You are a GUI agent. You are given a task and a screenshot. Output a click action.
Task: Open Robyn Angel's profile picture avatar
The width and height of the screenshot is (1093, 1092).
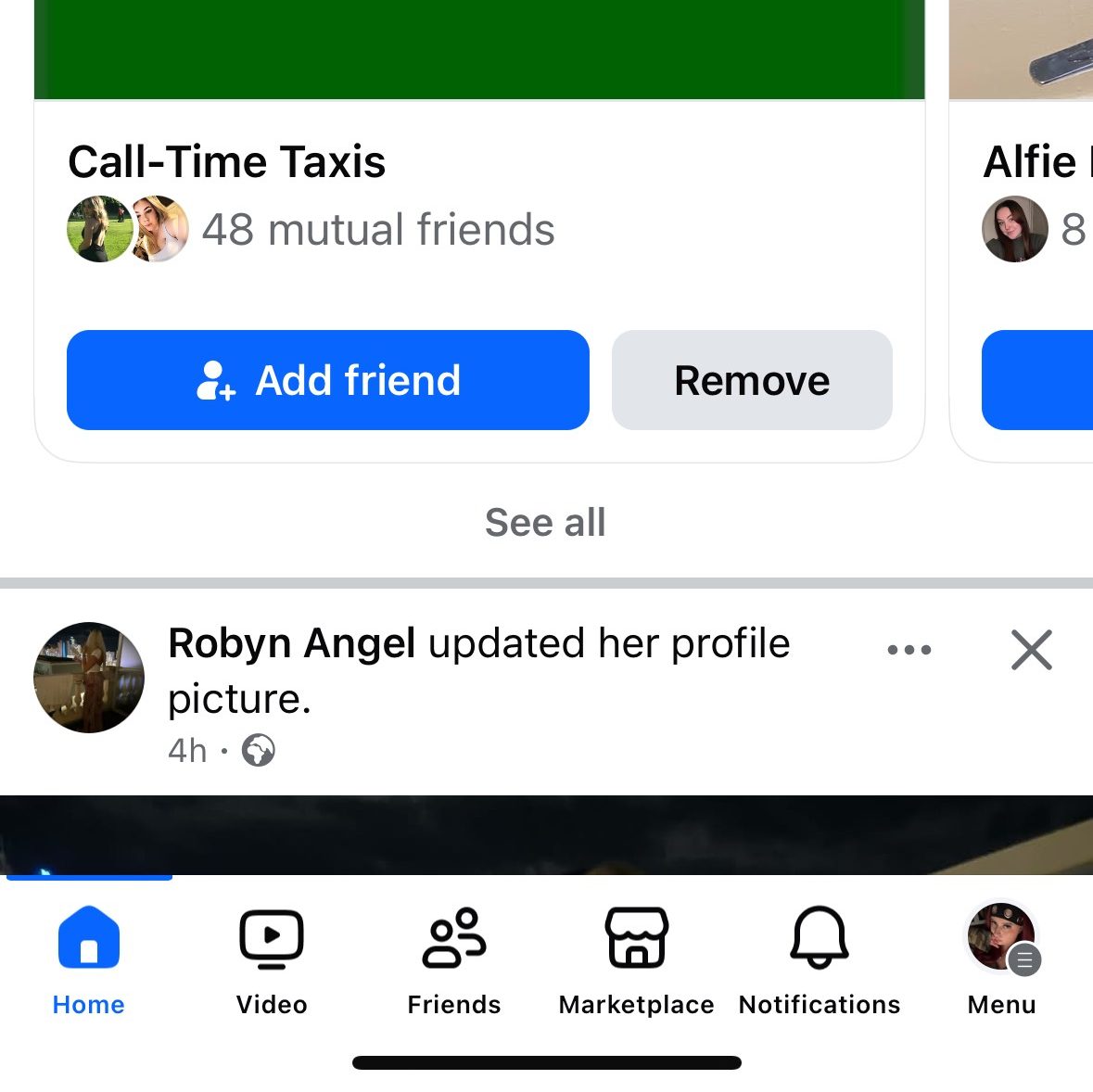(89, 678)
